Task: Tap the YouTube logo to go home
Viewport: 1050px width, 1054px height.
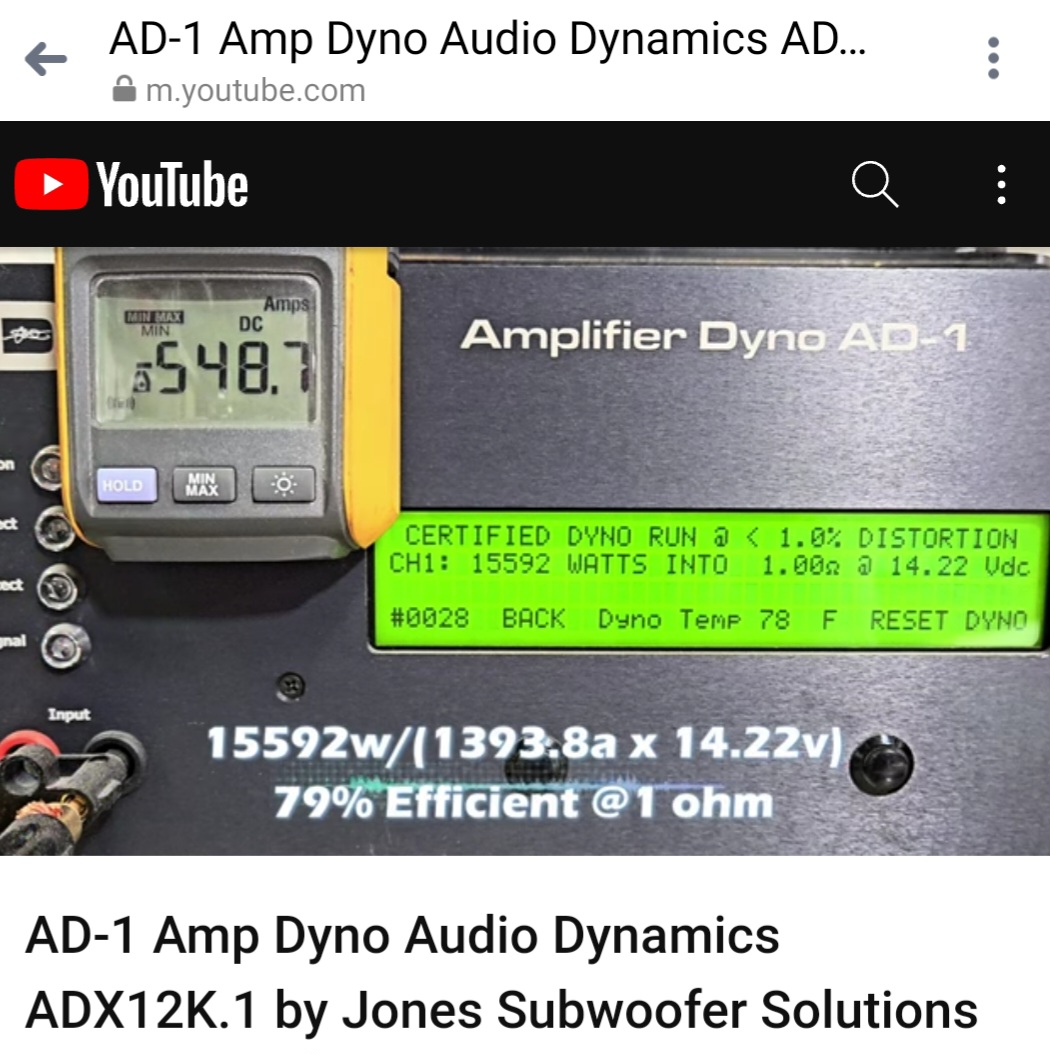Action: click(132, 186)
